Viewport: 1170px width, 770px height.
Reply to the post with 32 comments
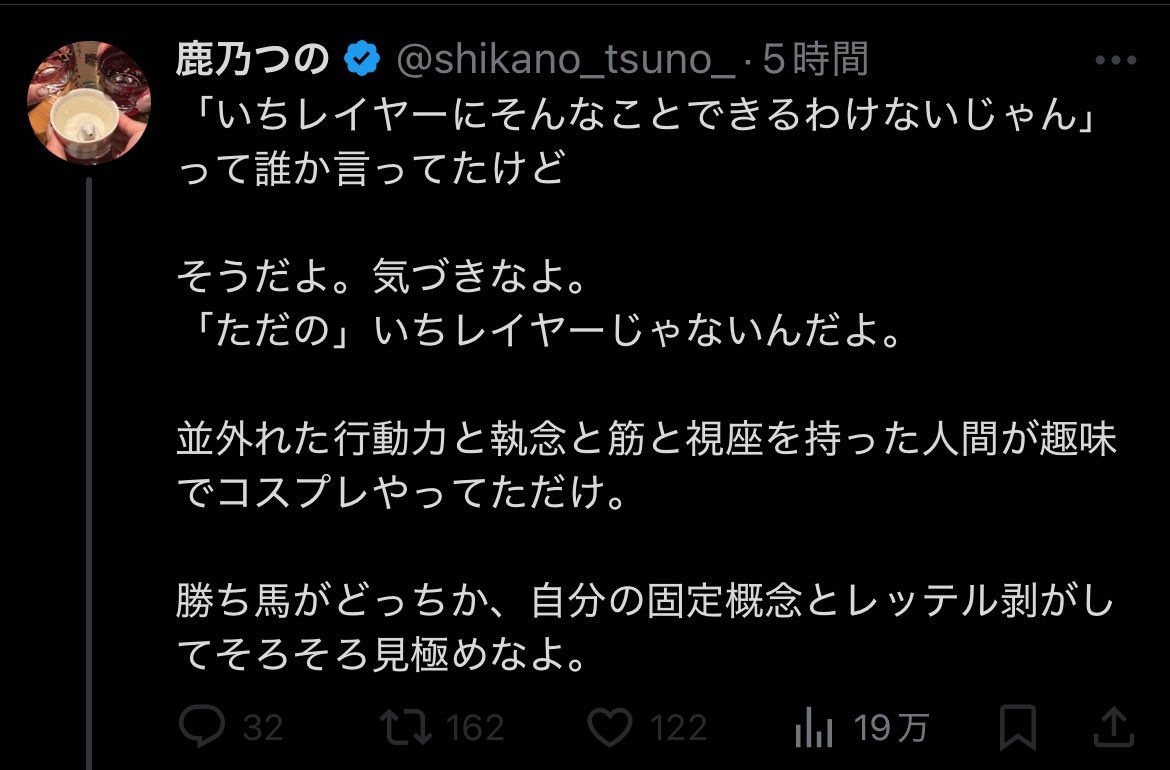[203, 727]
